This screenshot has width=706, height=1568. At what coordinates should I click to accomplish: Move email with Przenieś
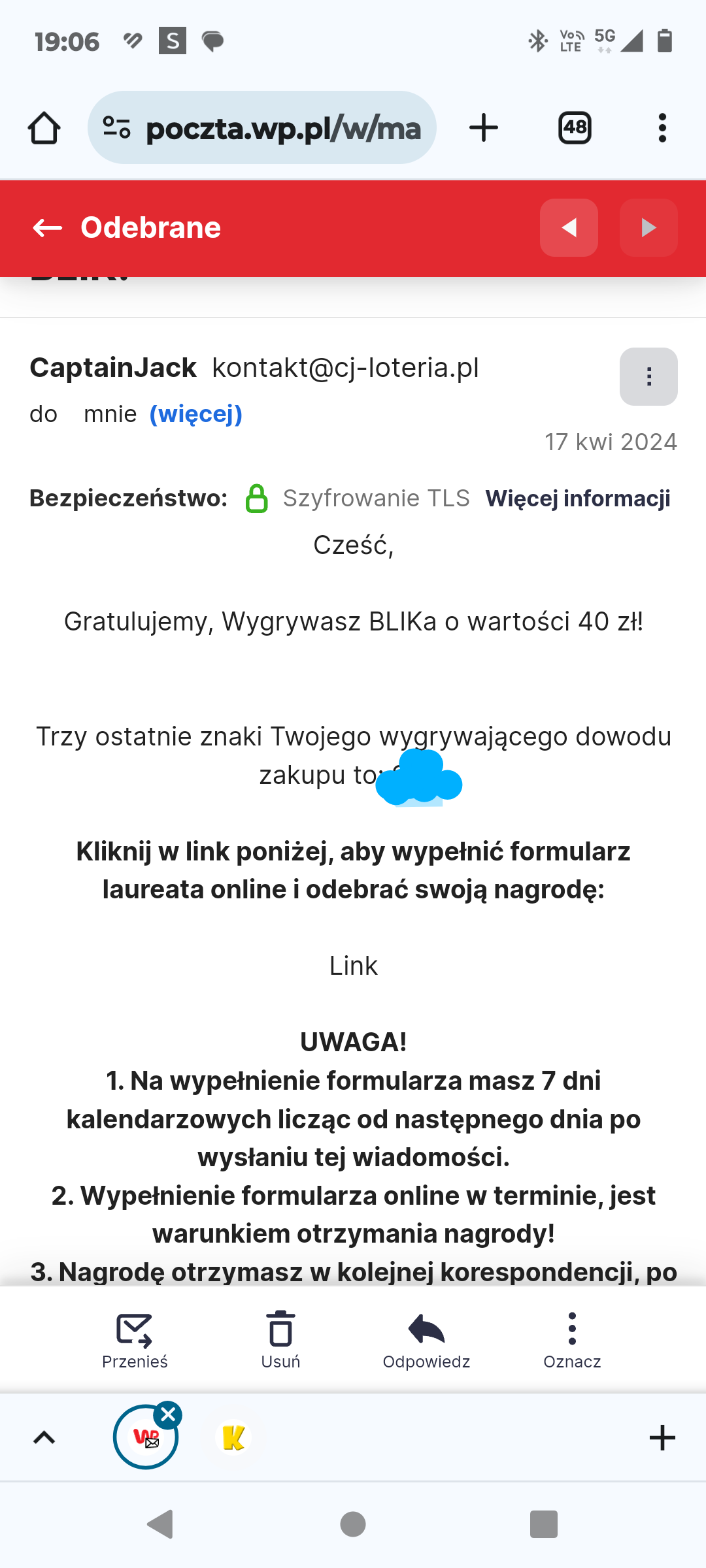click(x=135, y=1339)
